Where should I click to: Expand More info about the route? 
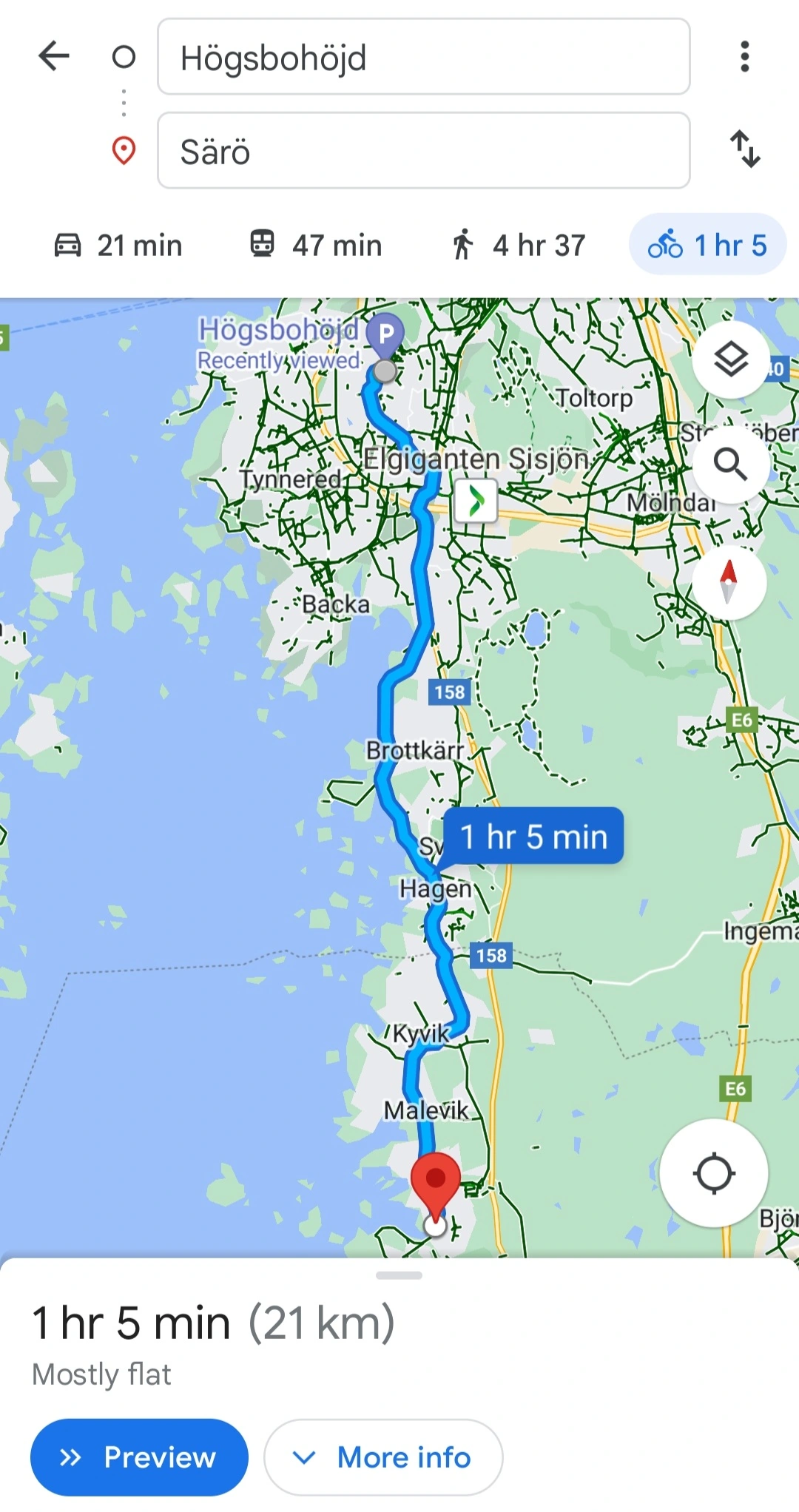click(383, 1457)
